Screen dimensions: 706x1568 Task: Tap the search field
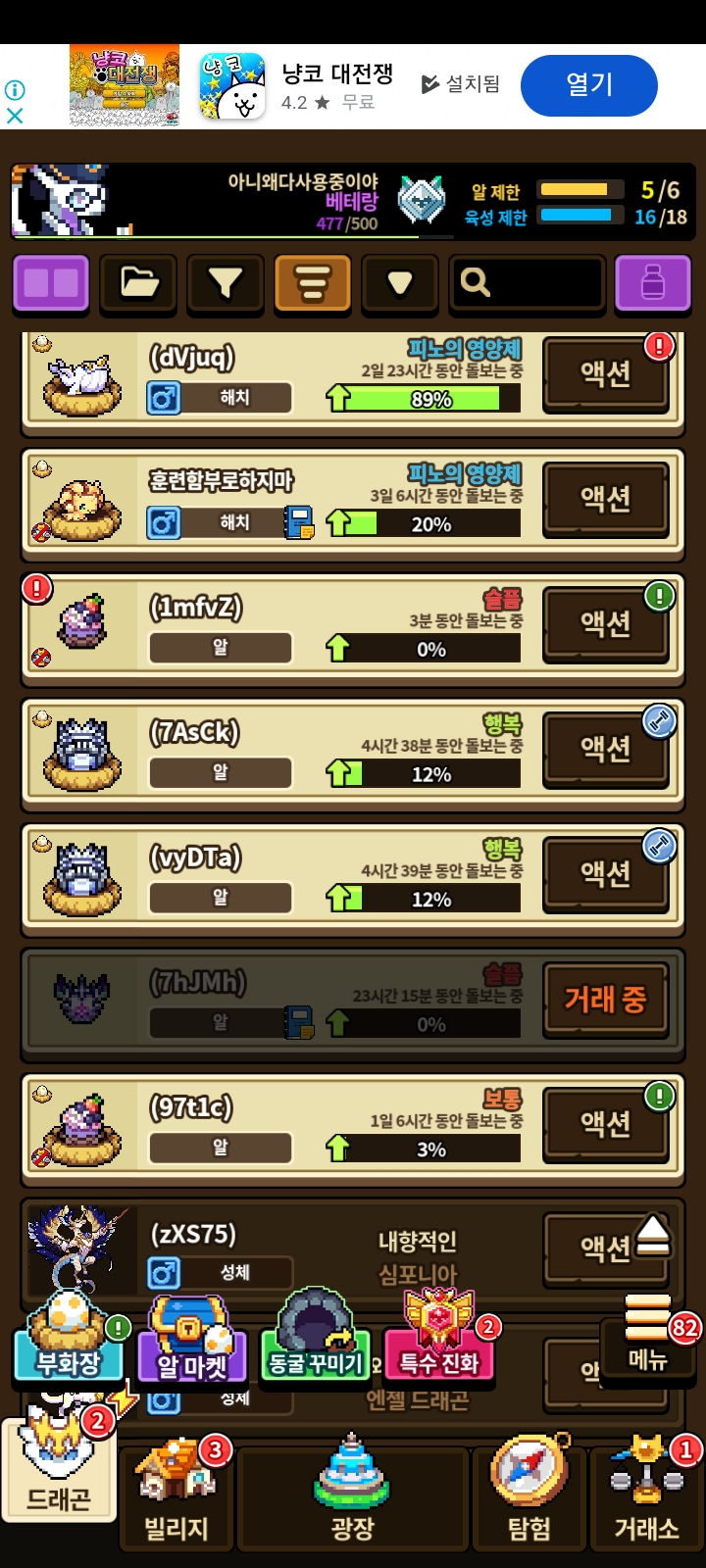(527, 283)
